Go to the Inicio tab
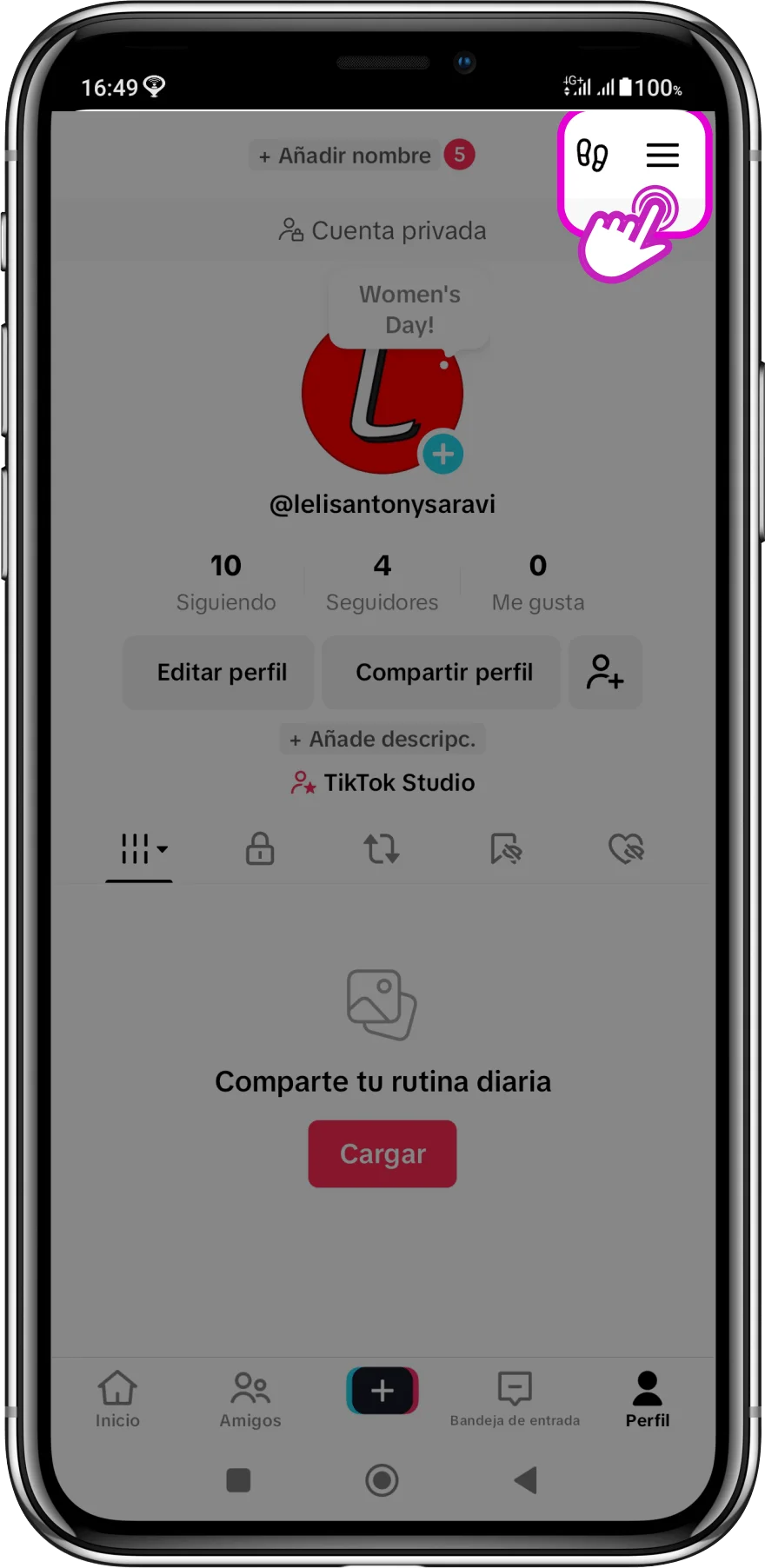Viewport: 765px width, 1568px height. tap(117, 1399)
